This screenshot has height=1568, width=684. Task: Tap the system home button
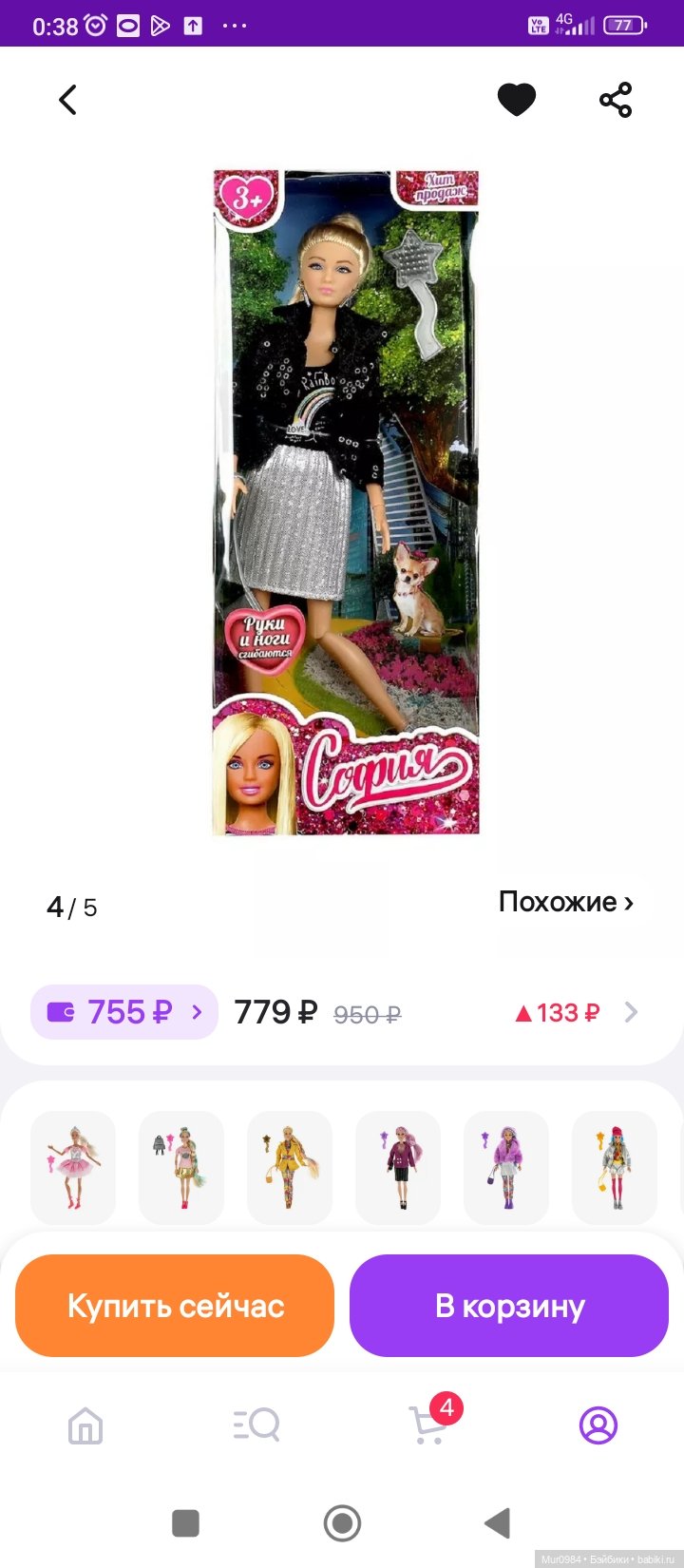(342, 1523)
